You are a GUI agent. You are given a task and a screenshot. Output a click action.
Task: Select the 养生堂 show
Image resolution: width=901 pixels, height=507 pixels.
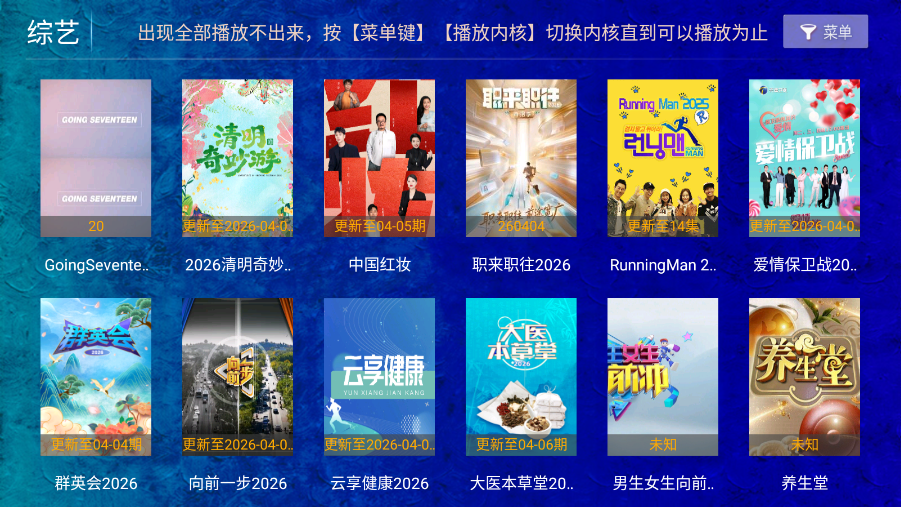pyautogui.click(x=805, y=377)
